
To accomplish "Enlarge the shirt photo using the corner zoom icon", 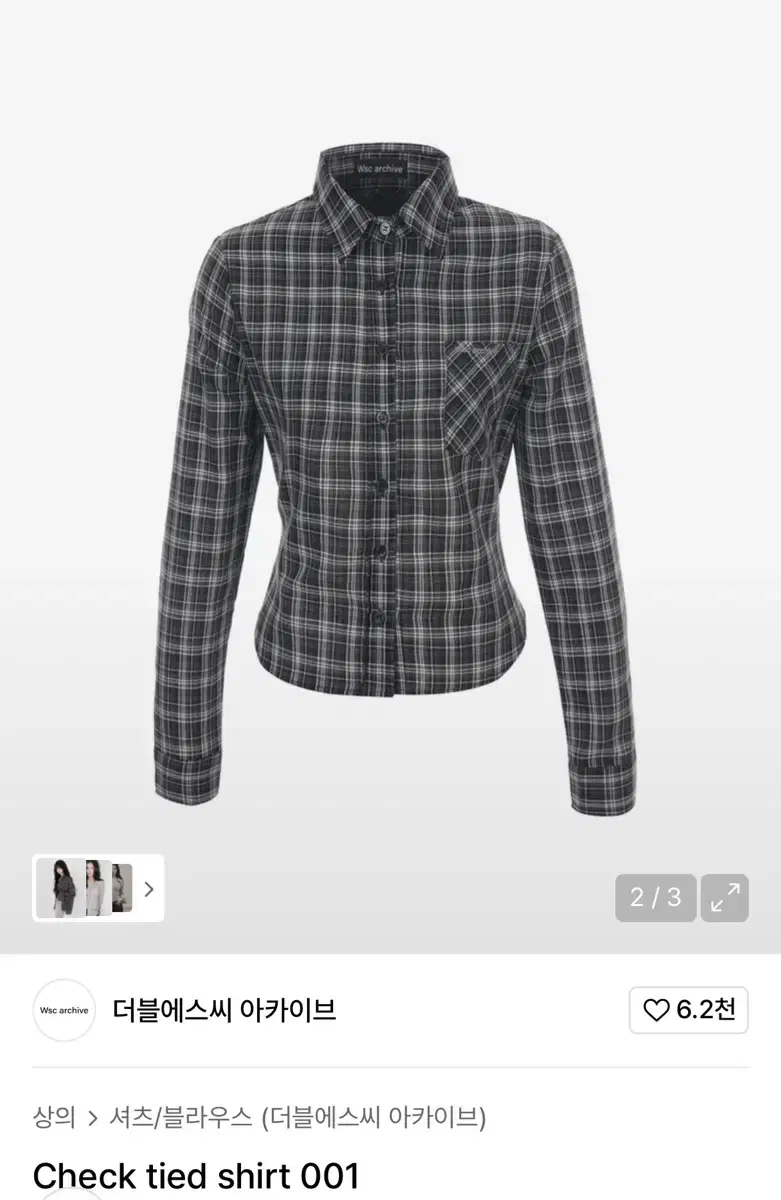I will pos(724,898).
